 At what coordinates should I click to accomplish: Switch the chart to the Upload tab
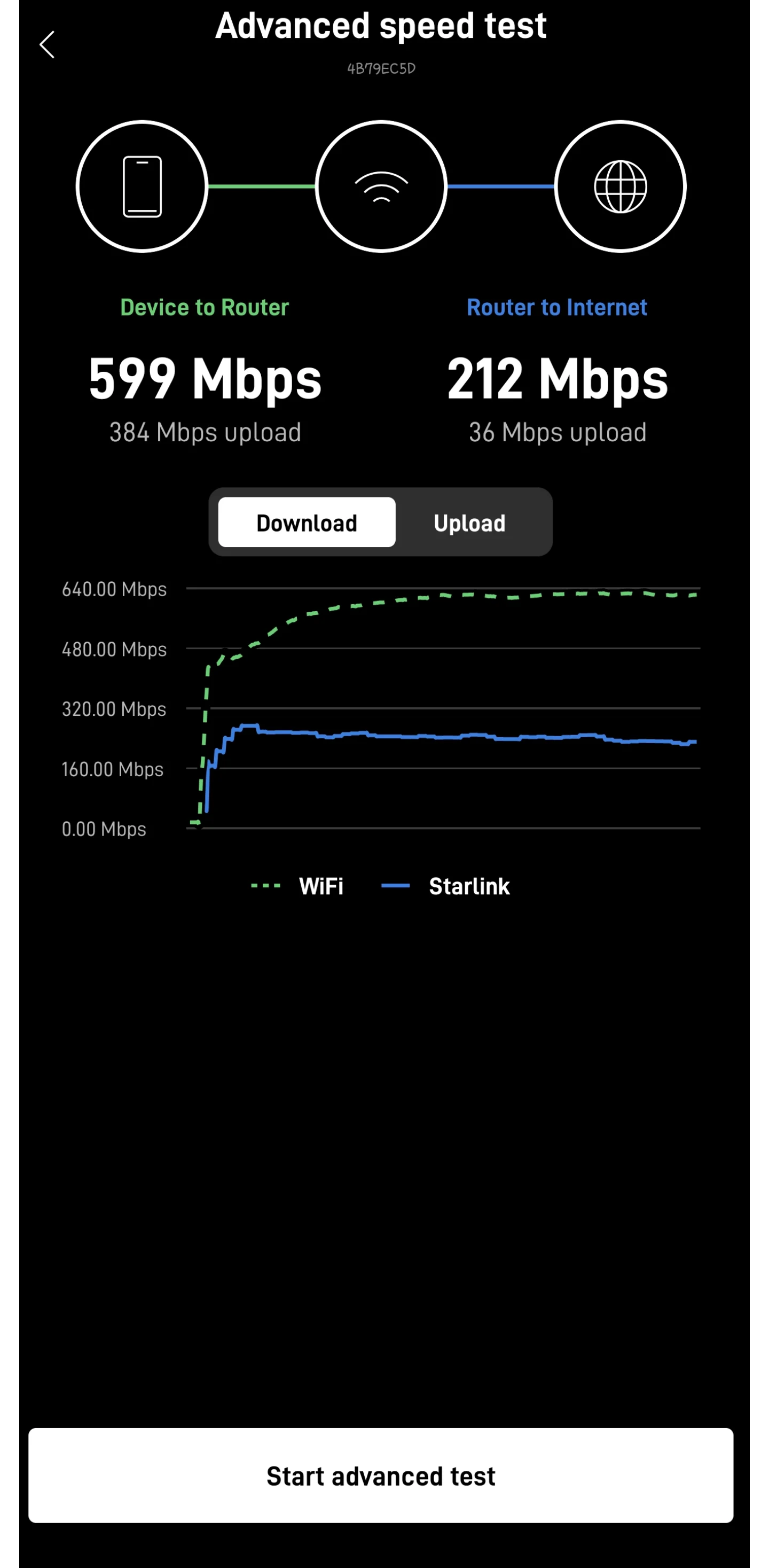pos(469,523)
